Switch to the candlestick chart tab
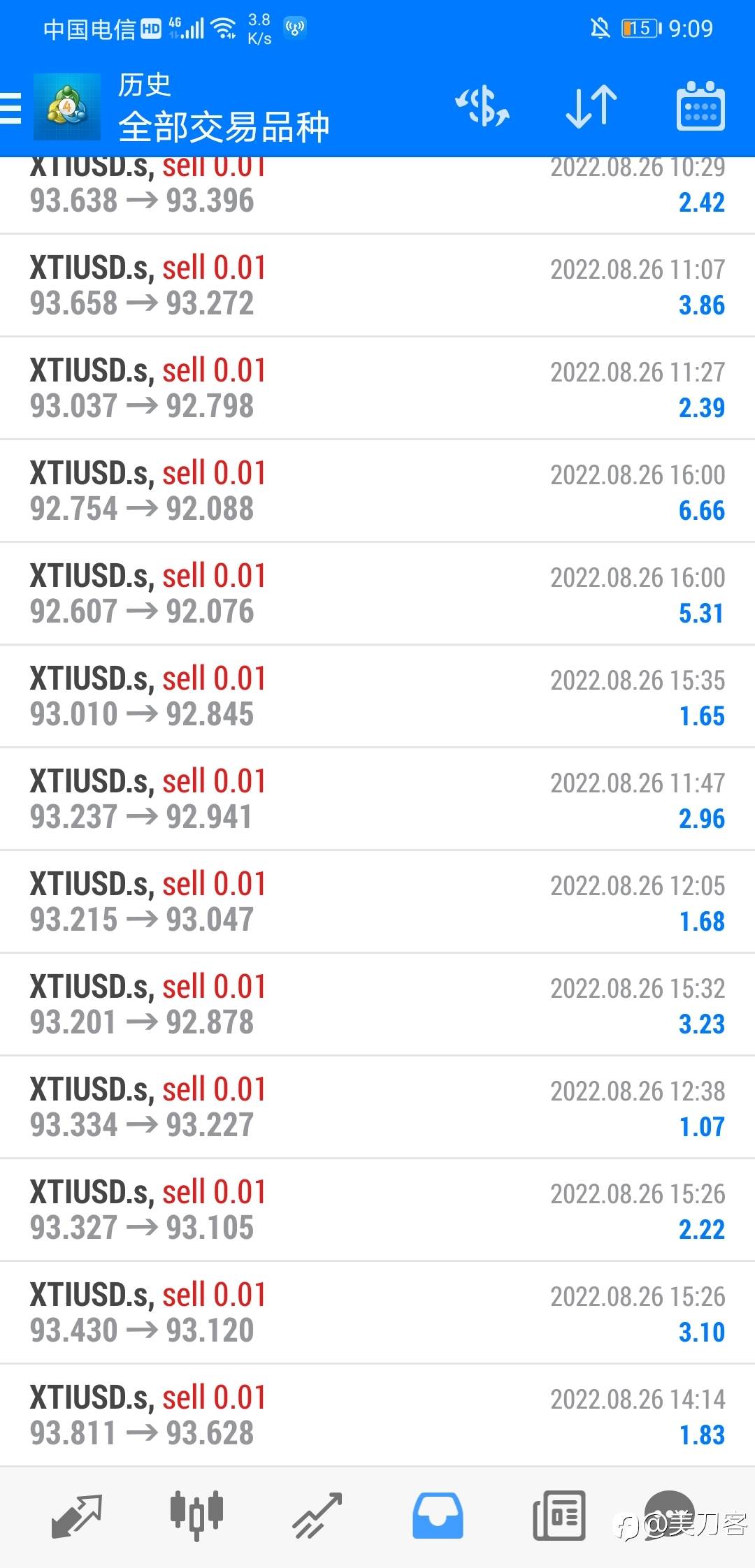 pyautogui.click(x=196, y=1515)
